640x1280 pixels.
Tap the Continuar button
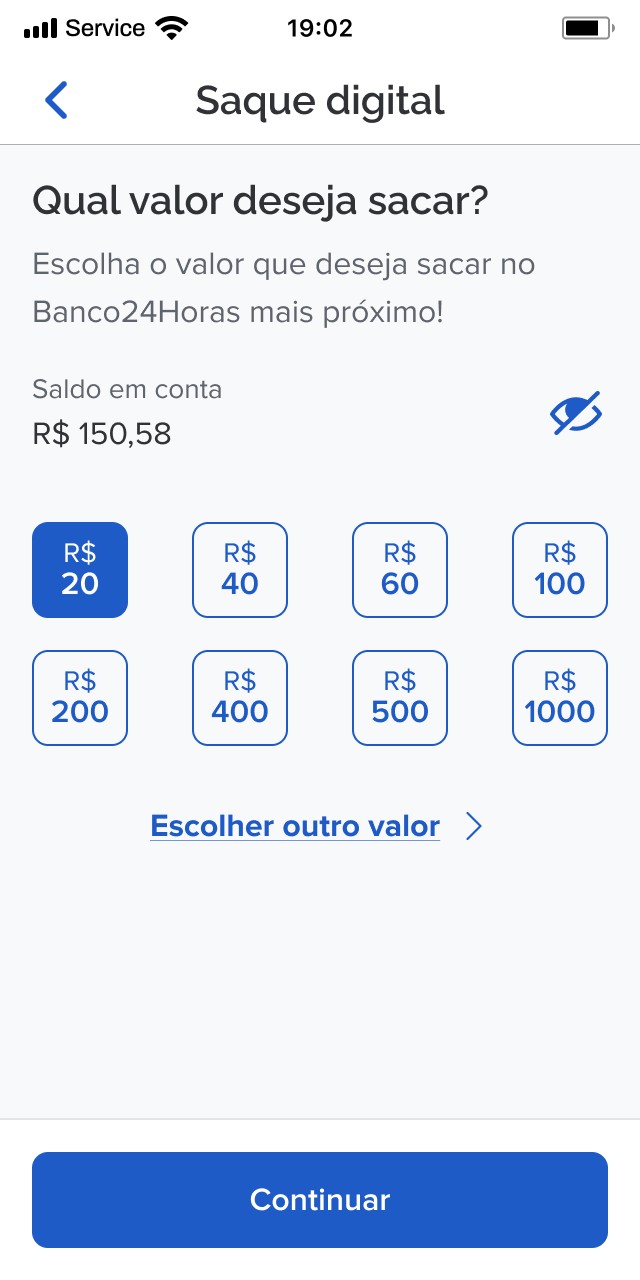pyautogui.click(x=320, y=1200)
